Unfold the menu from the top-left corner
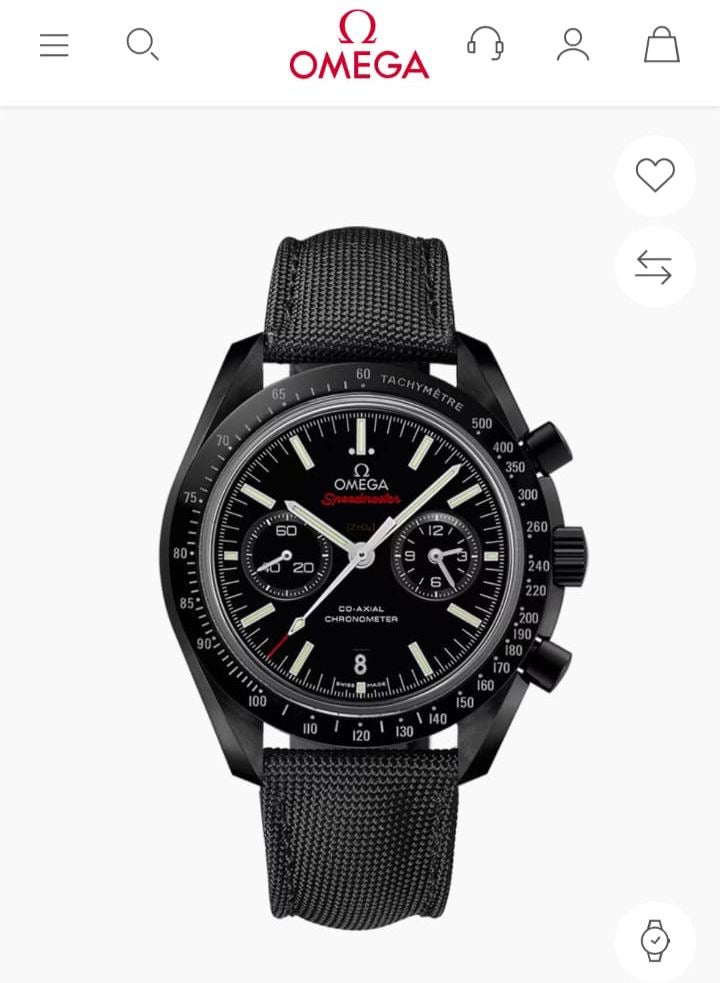Image resolution: width=720 pixels, height=983 pixels. (x=53, y=45)
